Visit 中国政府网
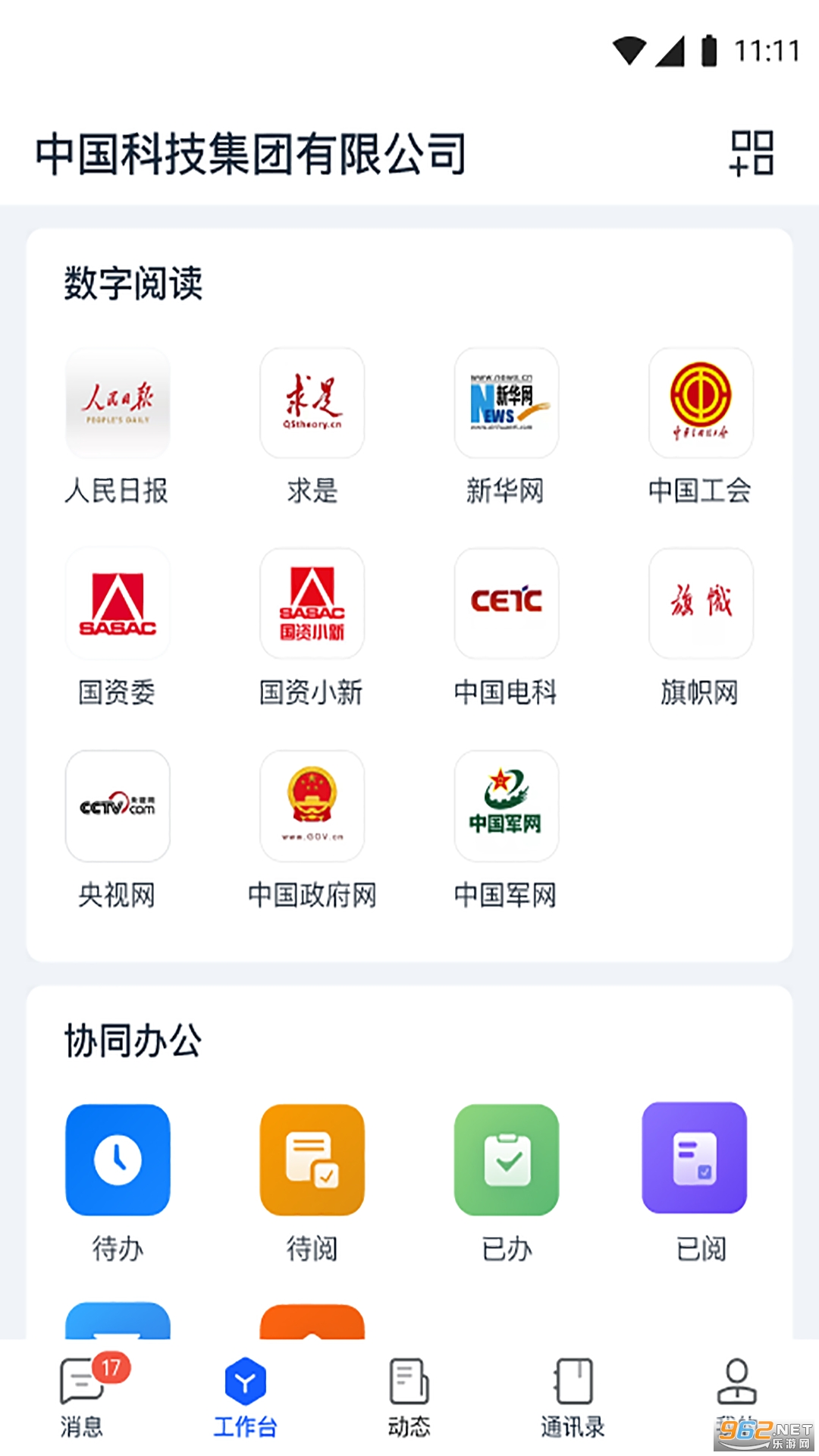The image size is (819, 1456). coord(312,806)
